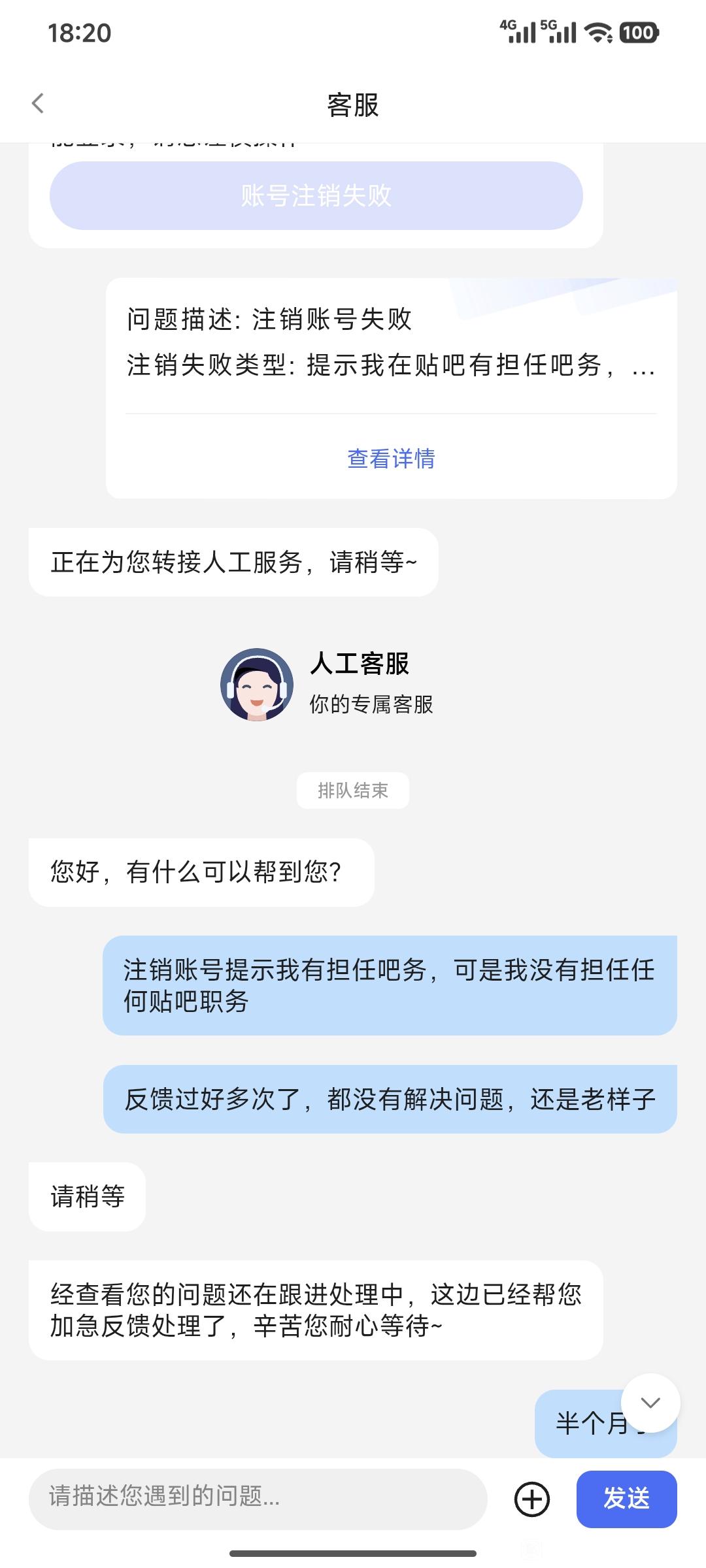Image resolution: width=706 pixels, height=1568 pixels.
Task: Open the plus attachment menu
Action: pyautogui.click(x=532, y=1499)
